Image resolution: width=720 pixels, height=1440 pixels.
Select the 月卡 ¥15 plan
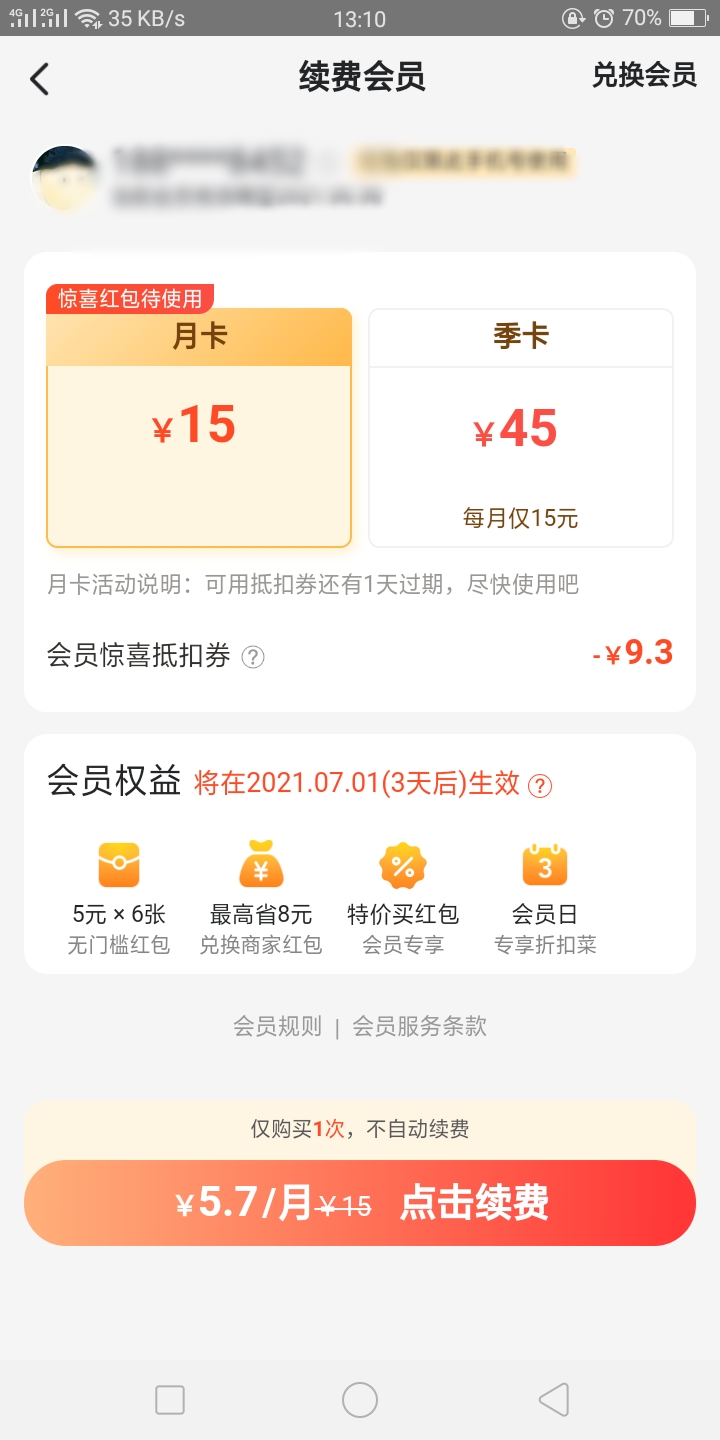point(199,428)
